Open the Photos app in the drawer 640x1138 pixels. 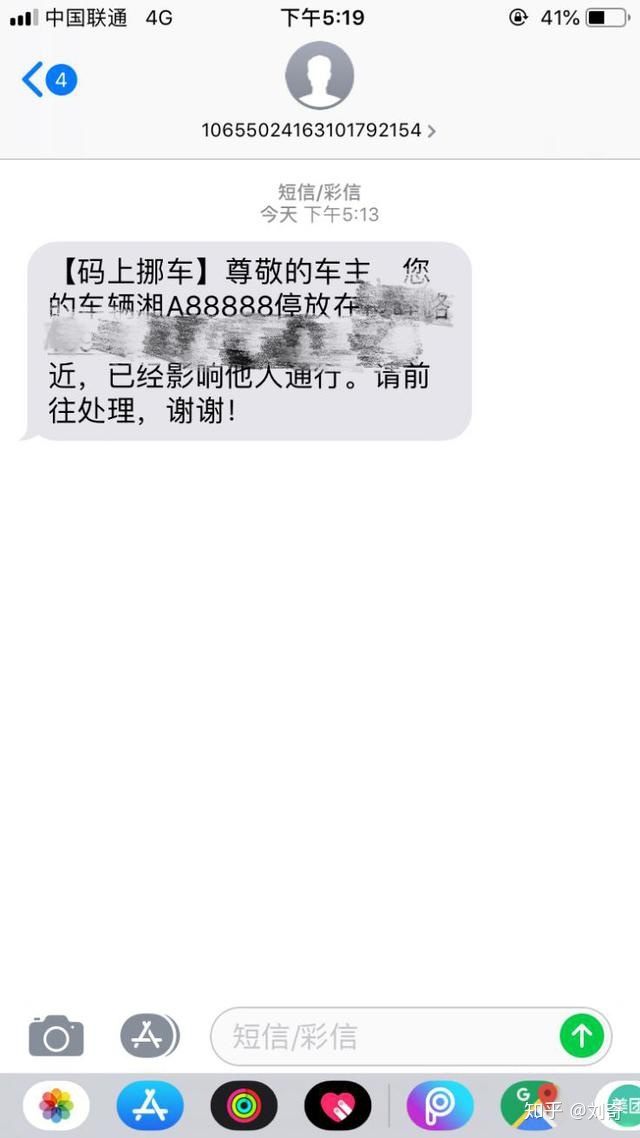56,1106
